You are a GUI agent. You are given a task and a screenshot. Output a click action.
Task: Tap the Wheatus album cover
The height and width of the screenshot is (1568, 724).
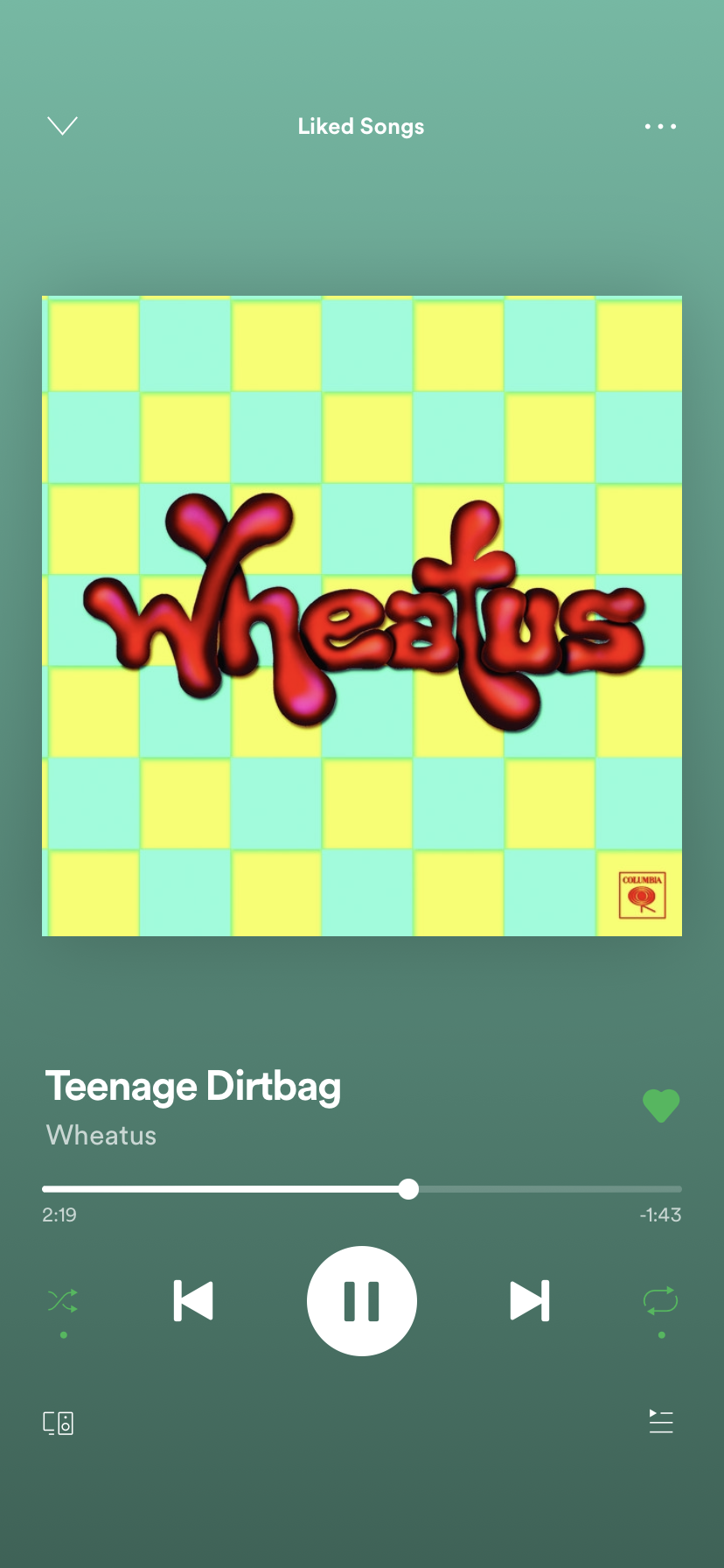click(362, 616)
